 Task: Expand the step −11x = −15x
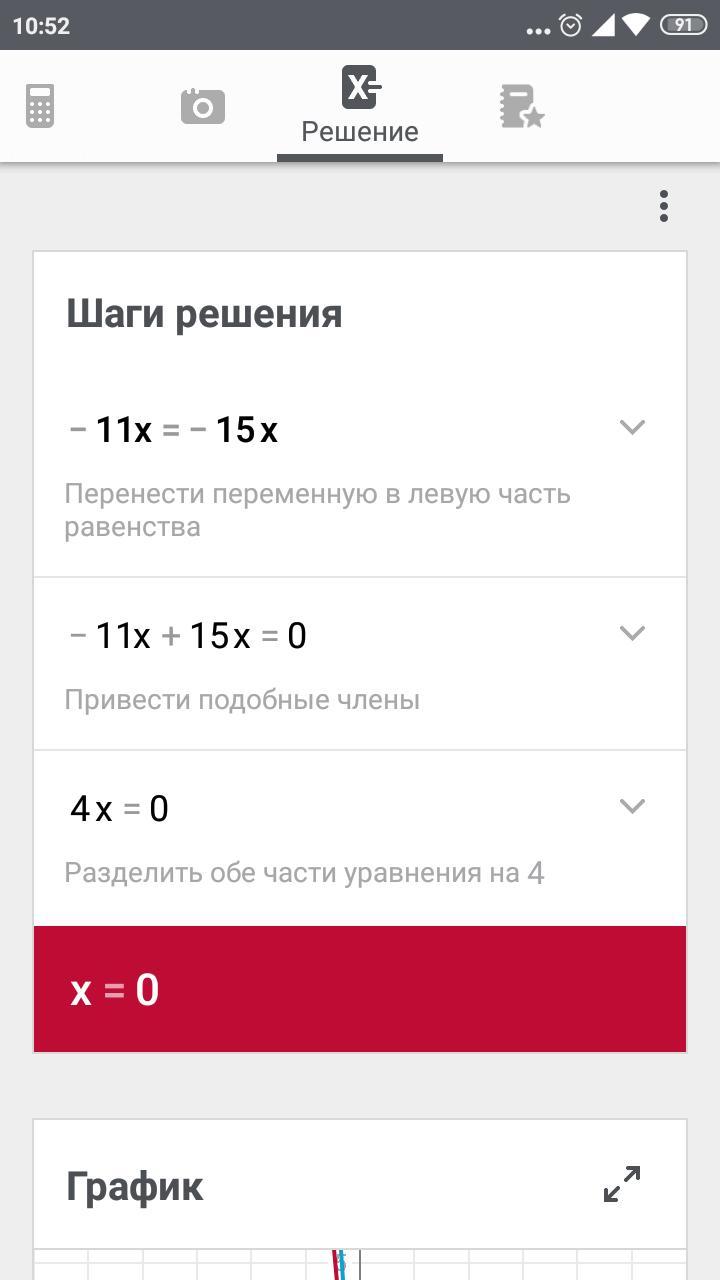[x=632, y=428]
